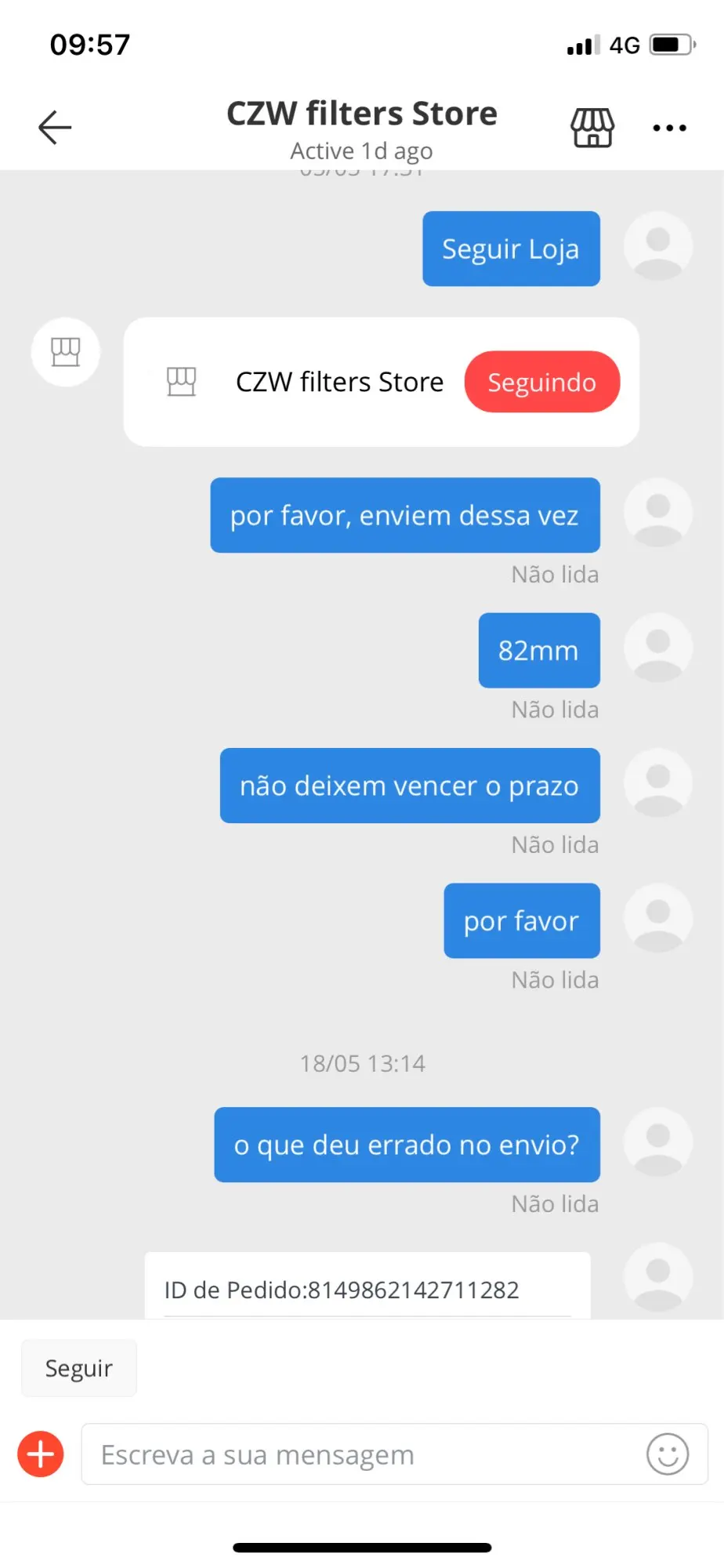Tap the store avatar beside the store card
This screenshot has width=724, height=1568.
point(66,352)
